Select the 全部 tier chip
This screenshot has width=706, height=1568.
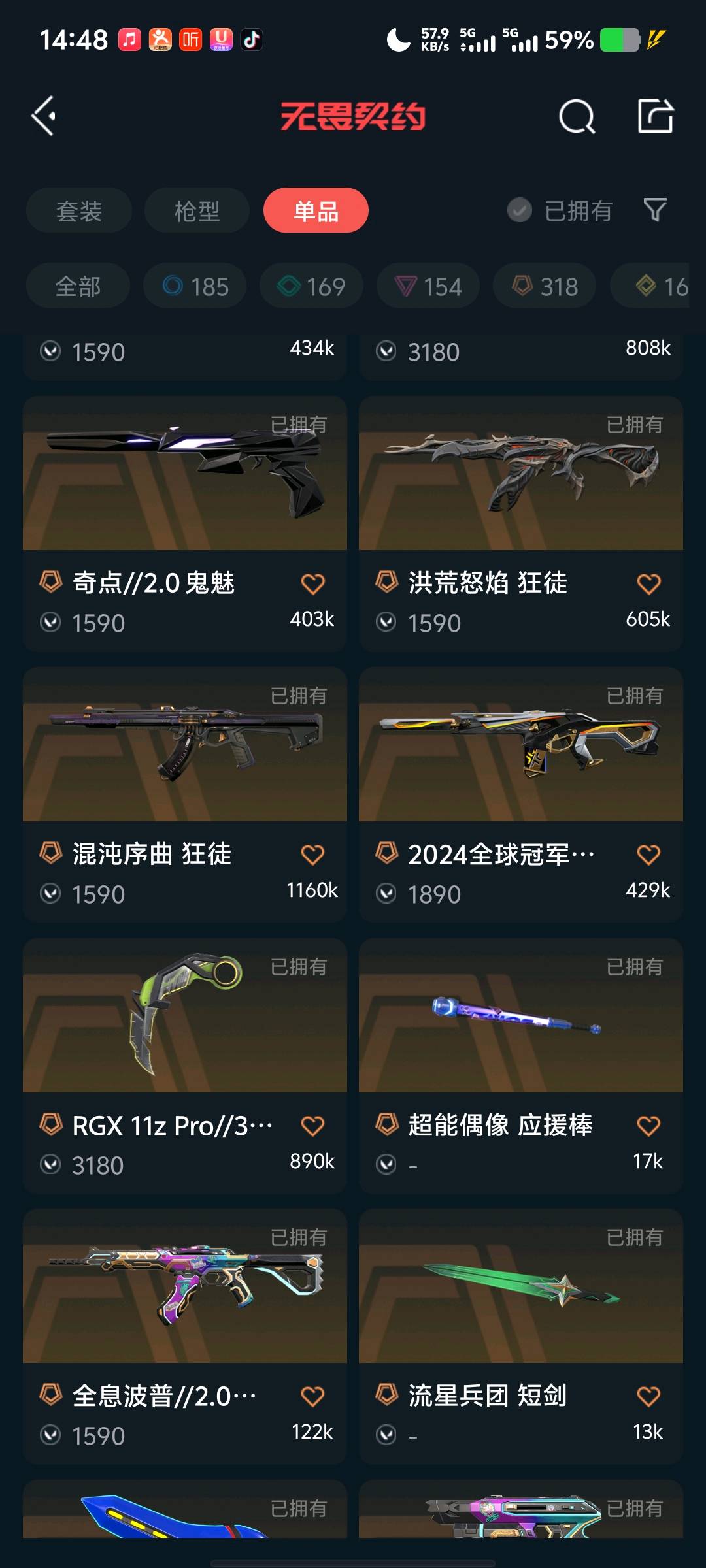tap(78, 286)
